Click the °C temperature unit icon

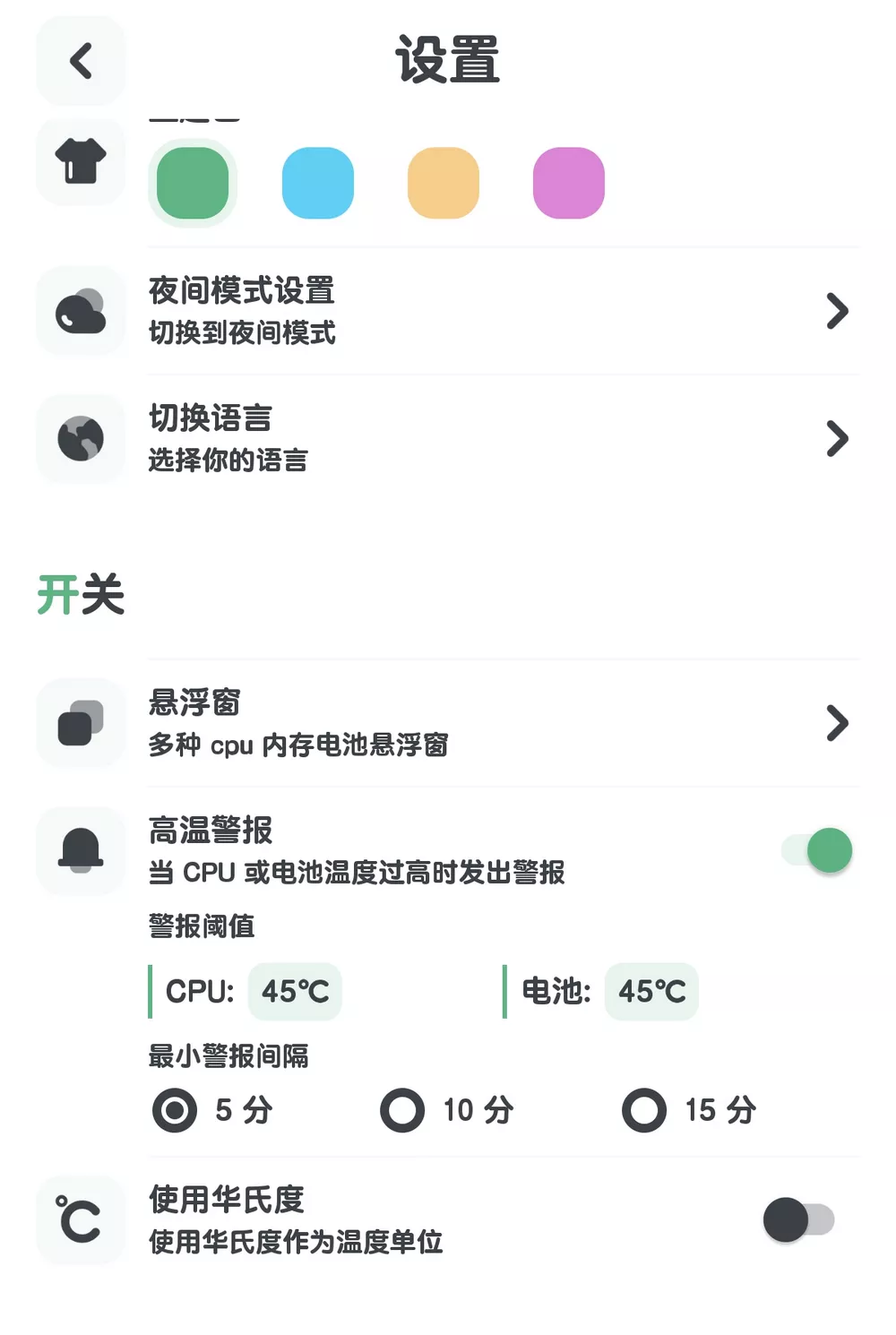80,1219
